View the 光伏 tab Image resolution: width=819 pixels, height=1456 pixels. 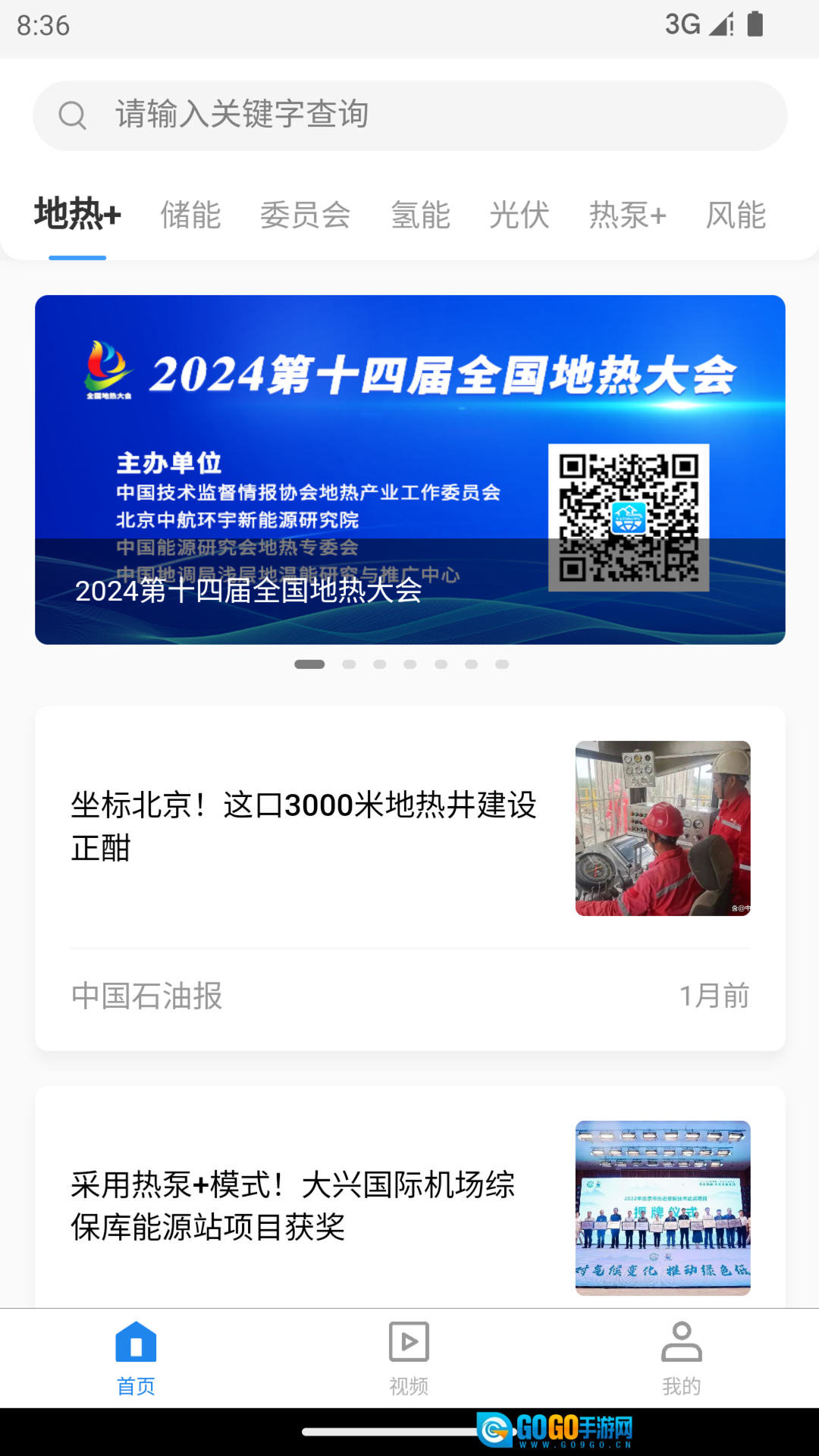coord(519,215)
